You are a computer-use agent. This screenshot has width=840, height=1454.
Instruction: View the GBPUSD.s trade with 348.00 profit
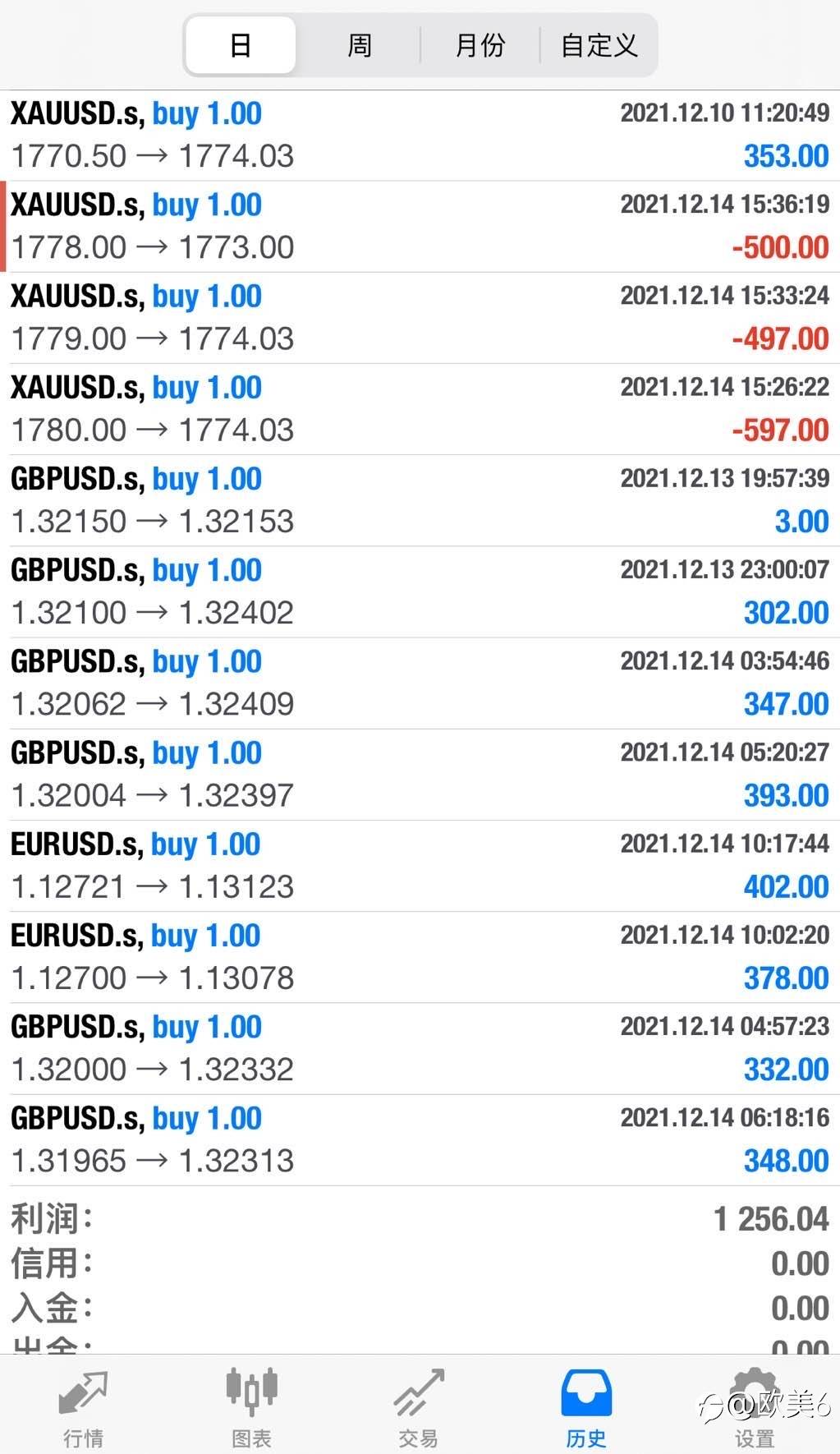420,1139
